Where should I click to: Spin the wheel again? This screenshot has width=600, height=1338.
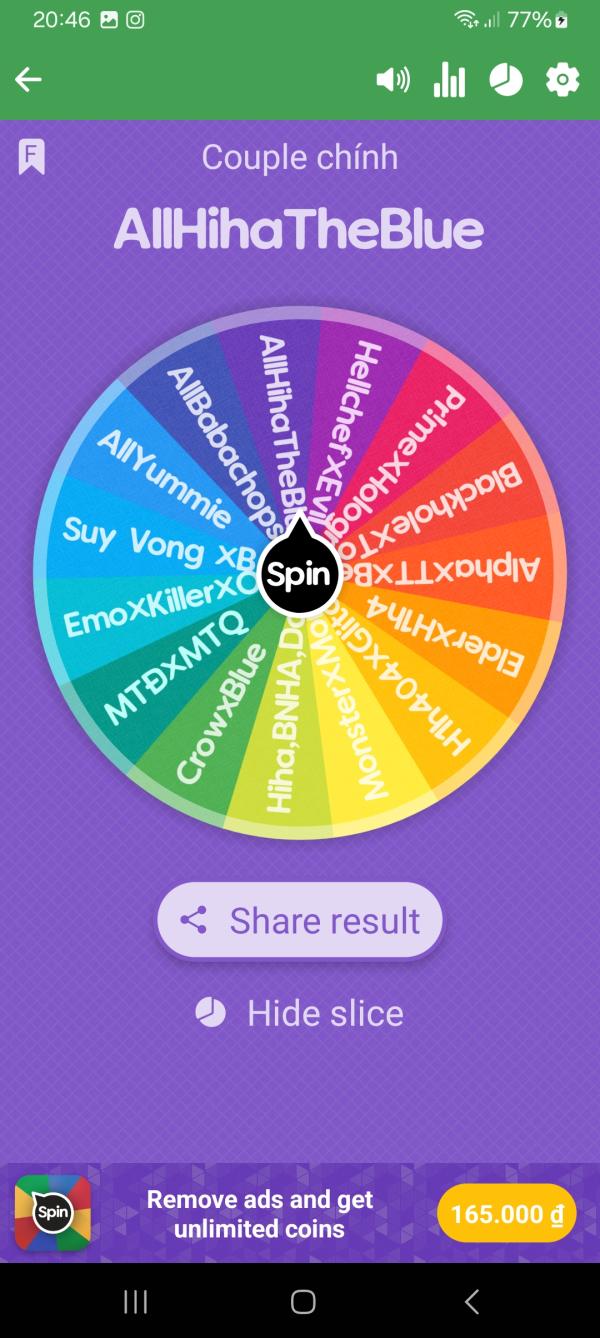pos(299,575)
